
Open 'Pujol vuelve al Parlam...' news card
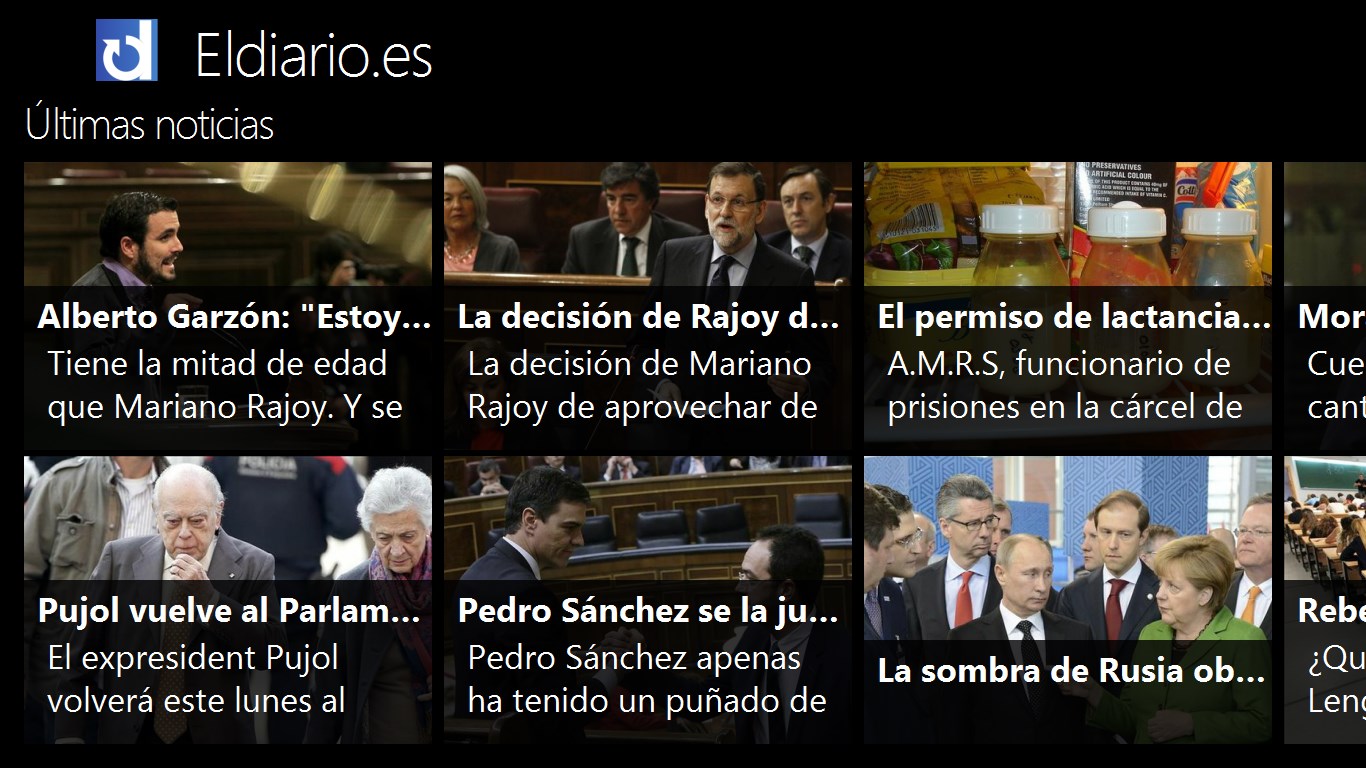click(228, 600)
